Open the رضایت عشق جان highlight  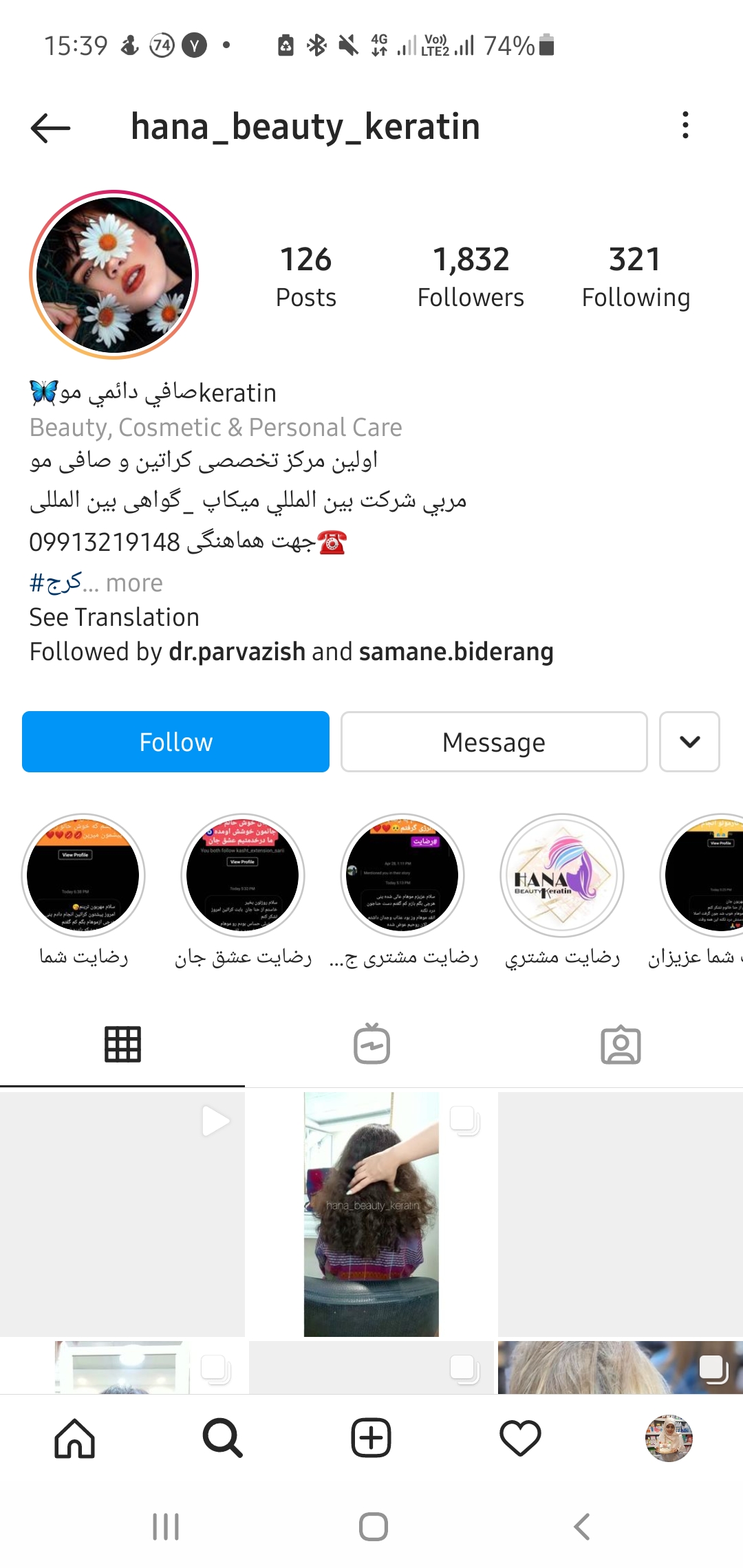[243, 875]
